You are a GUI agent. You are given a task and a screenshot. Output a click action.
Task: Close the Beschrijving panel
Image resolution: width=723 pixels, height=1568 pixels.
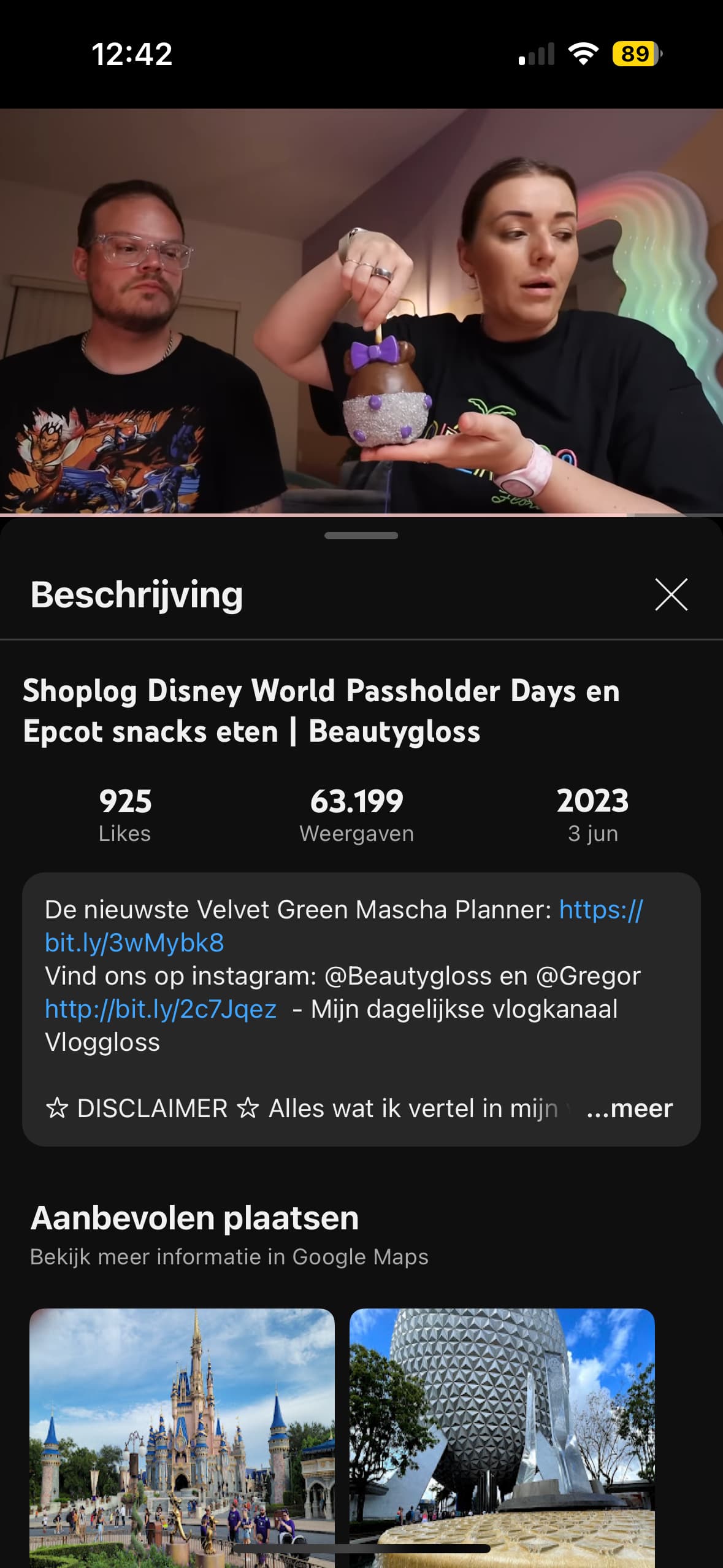pos(671,594)
